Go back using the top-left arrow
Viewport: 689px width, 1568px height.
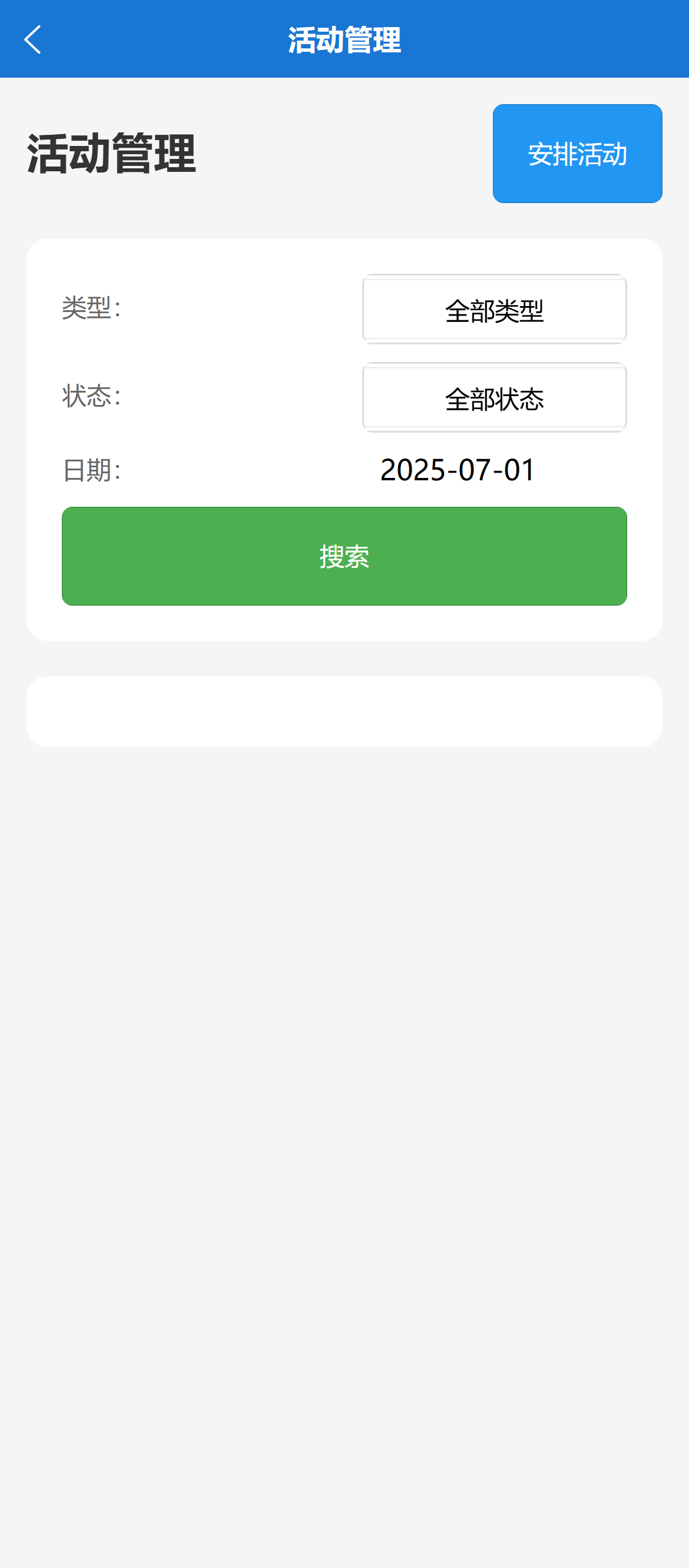pos(33,39)
